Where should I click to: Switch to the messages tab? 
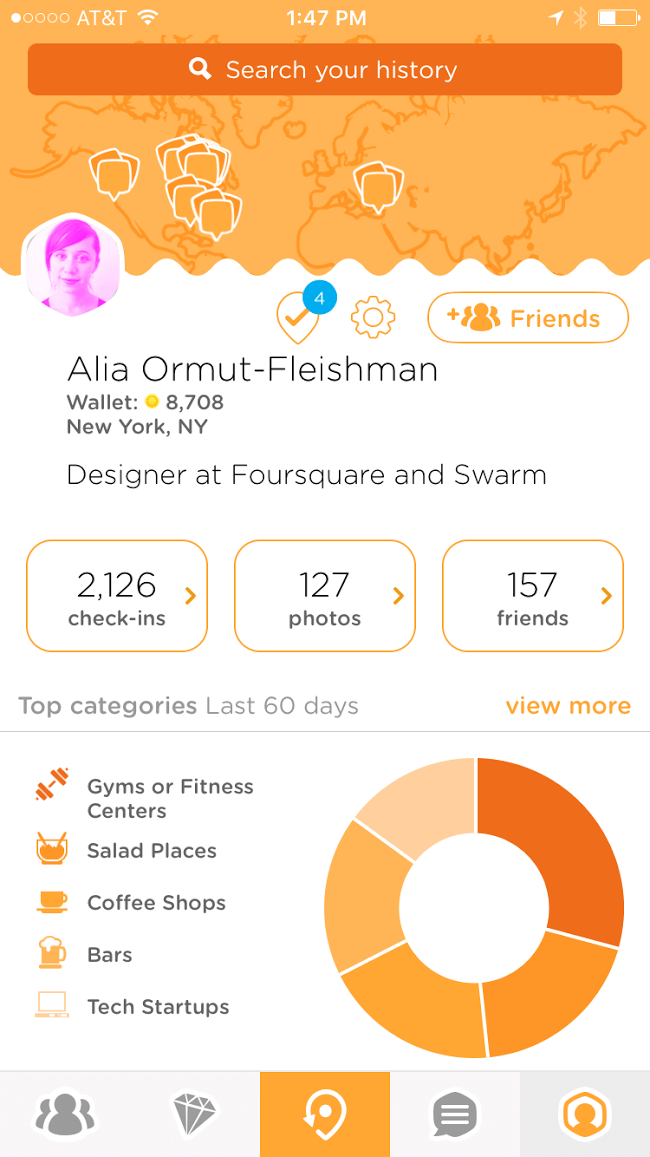455,1114
